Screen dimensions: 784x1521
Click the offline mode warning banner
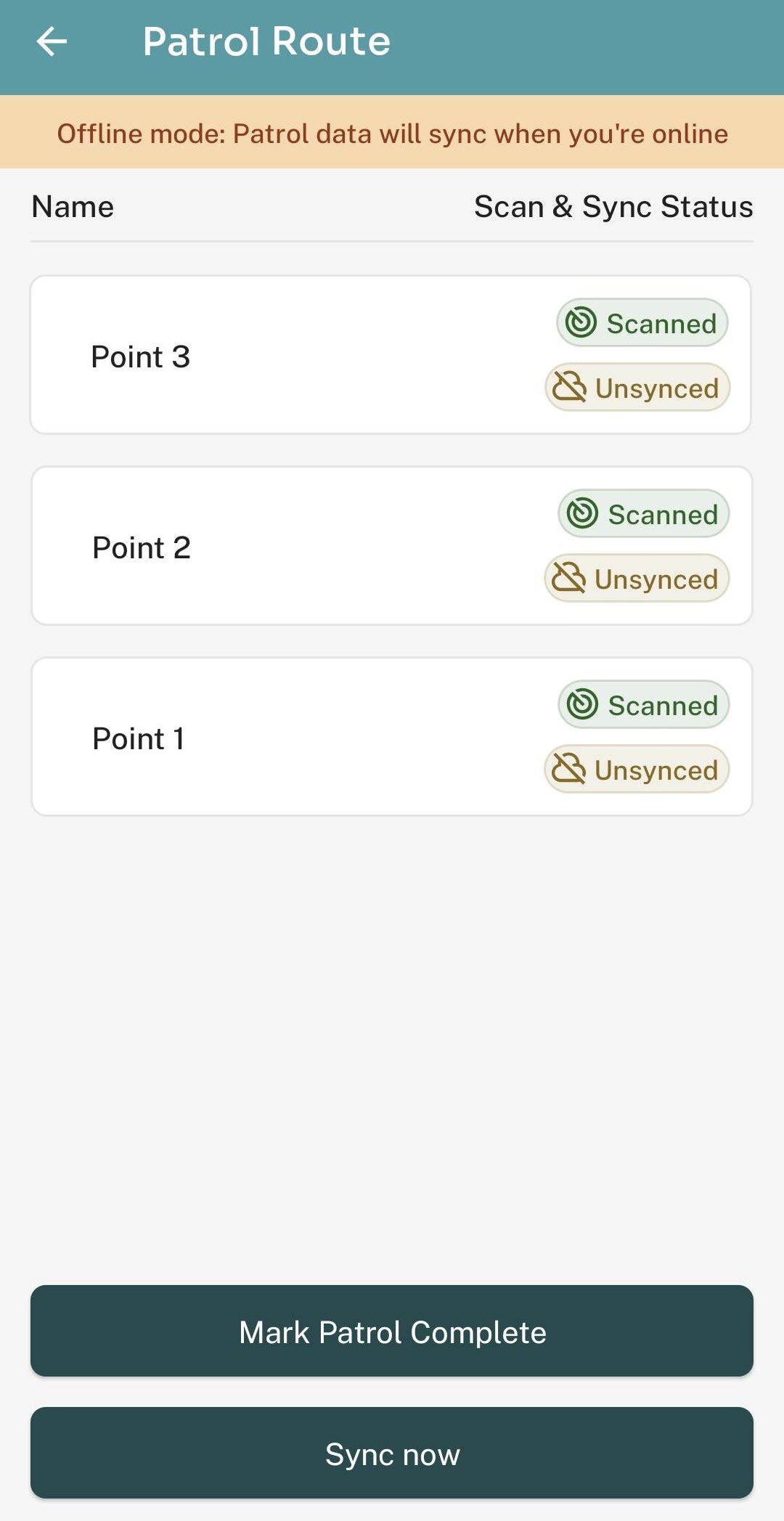392,132
